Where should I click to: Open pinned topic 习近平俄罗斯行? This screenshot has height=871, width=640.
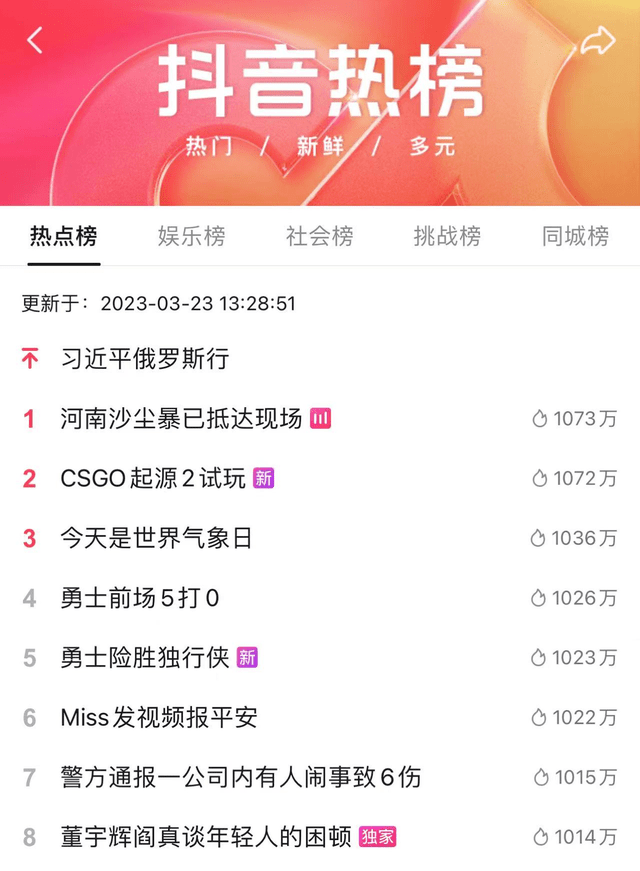coord(145,359)
